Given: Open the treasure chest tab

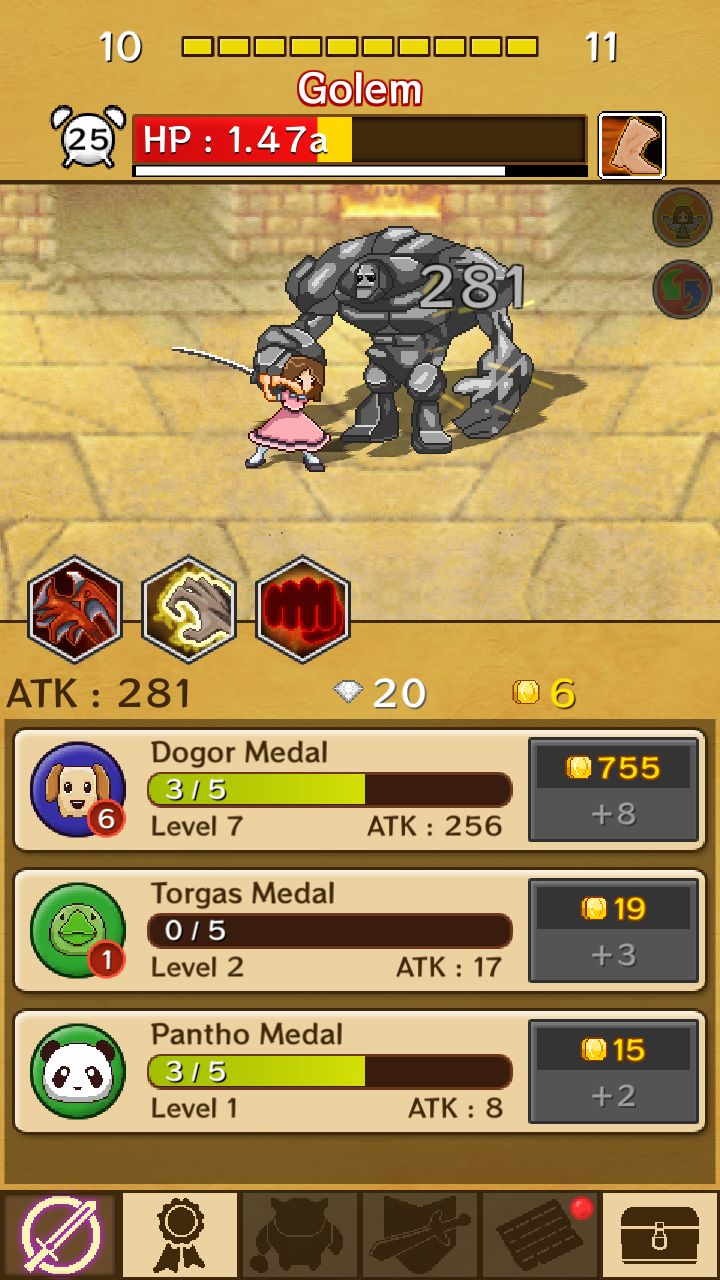Looking at the screenshot, I should coord(660,1235).
